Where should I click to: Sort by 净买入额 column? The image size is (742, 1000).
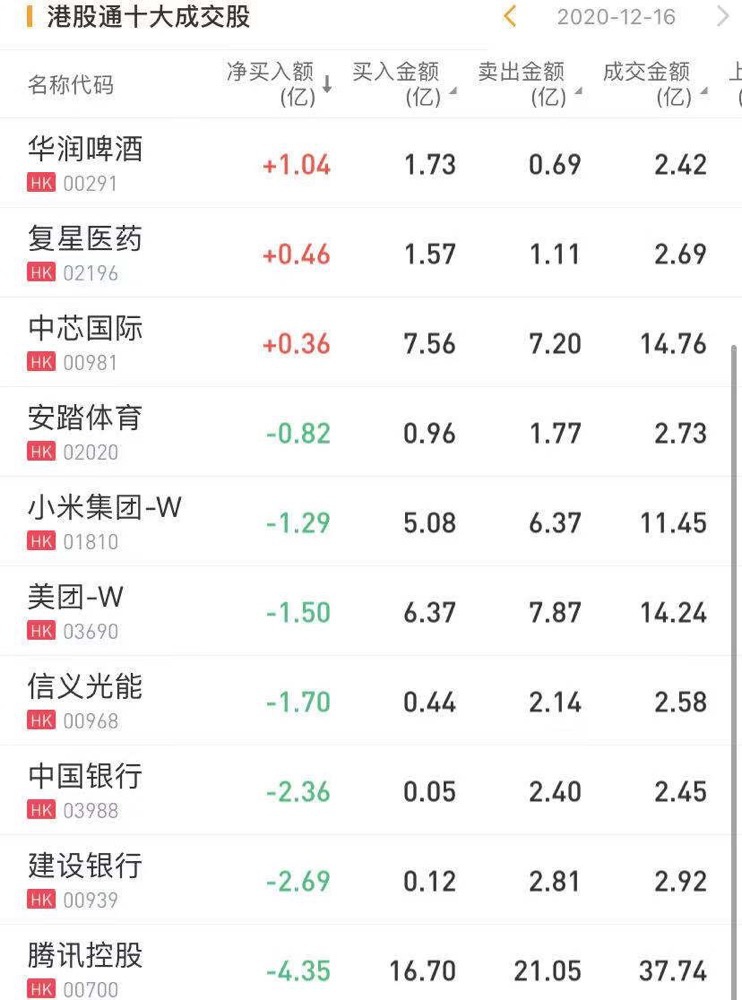click(x=279, y=84)
